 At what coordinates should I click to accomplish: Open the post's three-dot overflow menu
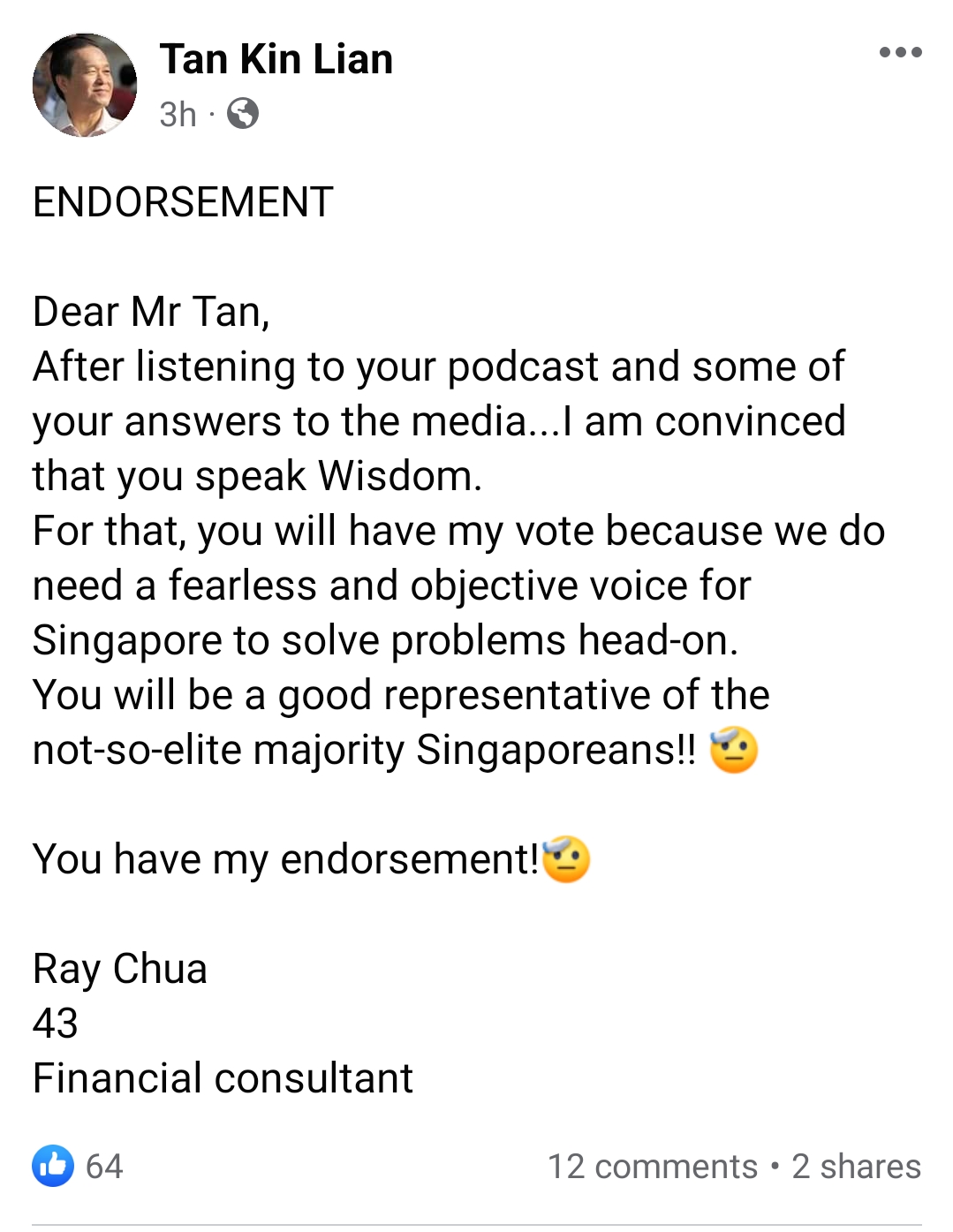click(900, 53)
